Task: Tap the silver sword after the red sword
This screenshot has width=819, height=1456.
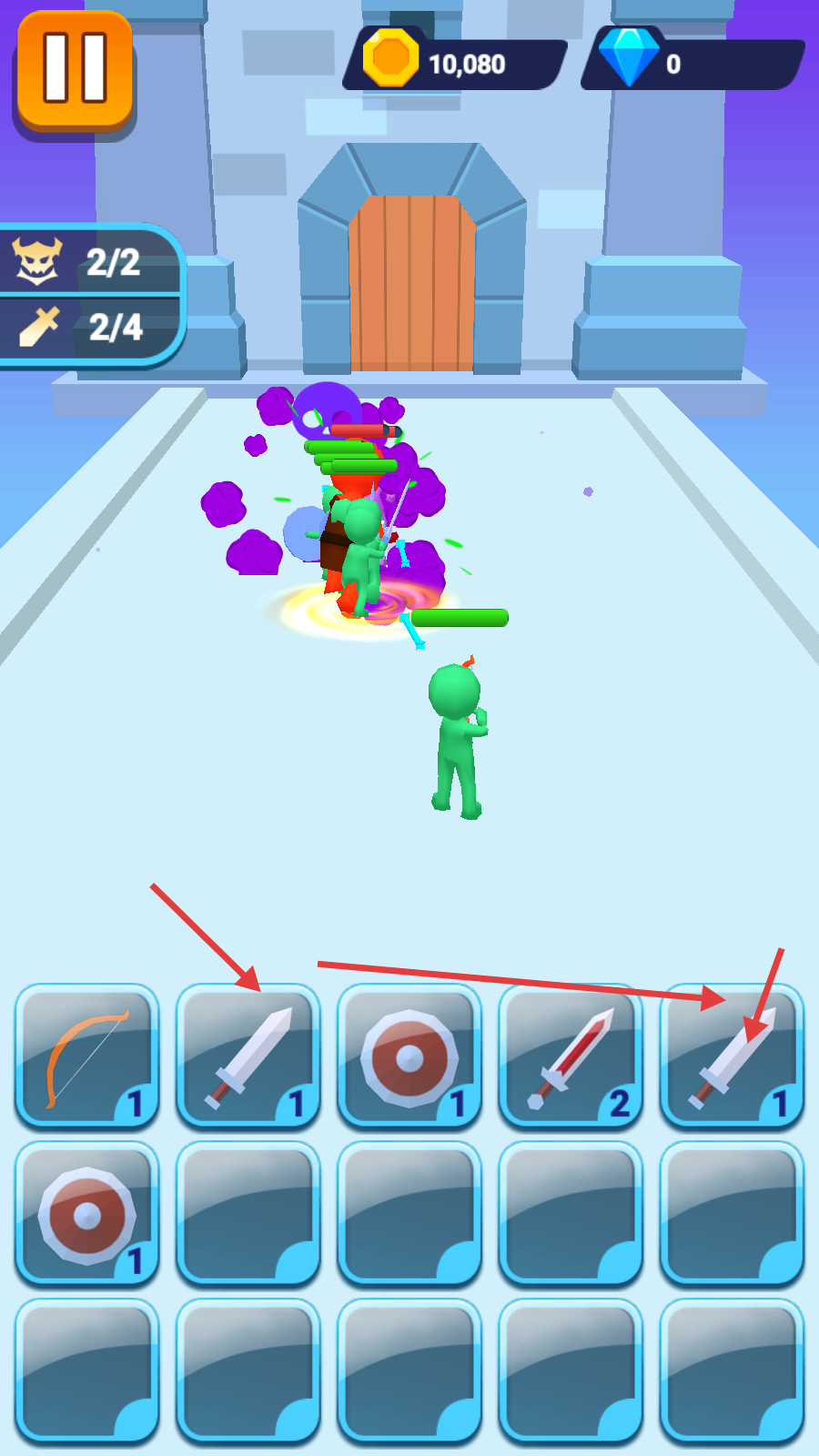Action: click(732, 1057)
